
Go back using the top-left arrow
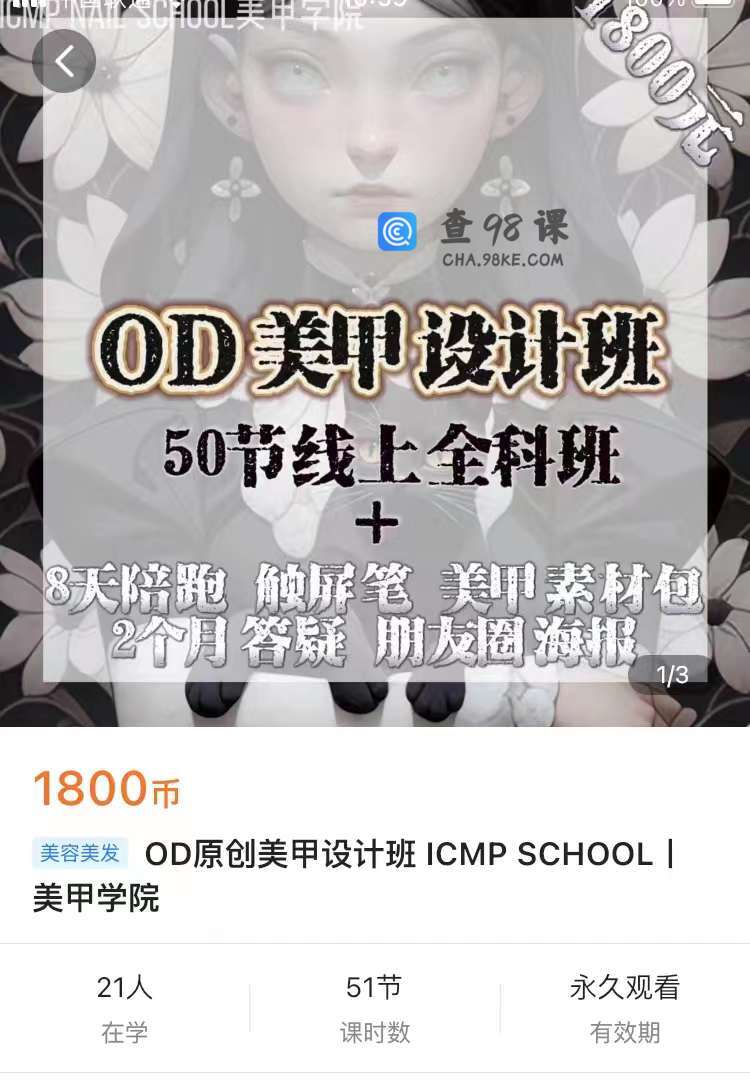[64, 62]
